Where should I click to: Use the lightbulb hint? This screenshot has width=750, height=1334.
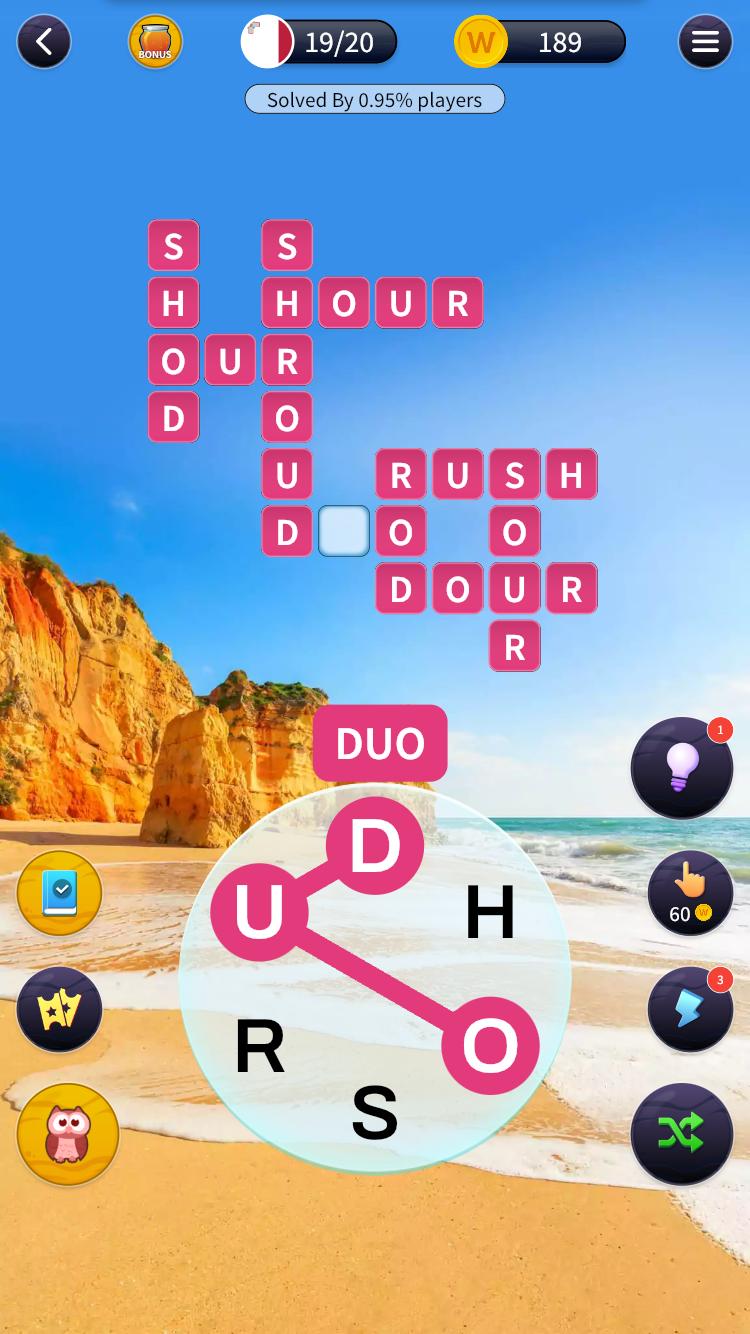(x=682, y=768)
